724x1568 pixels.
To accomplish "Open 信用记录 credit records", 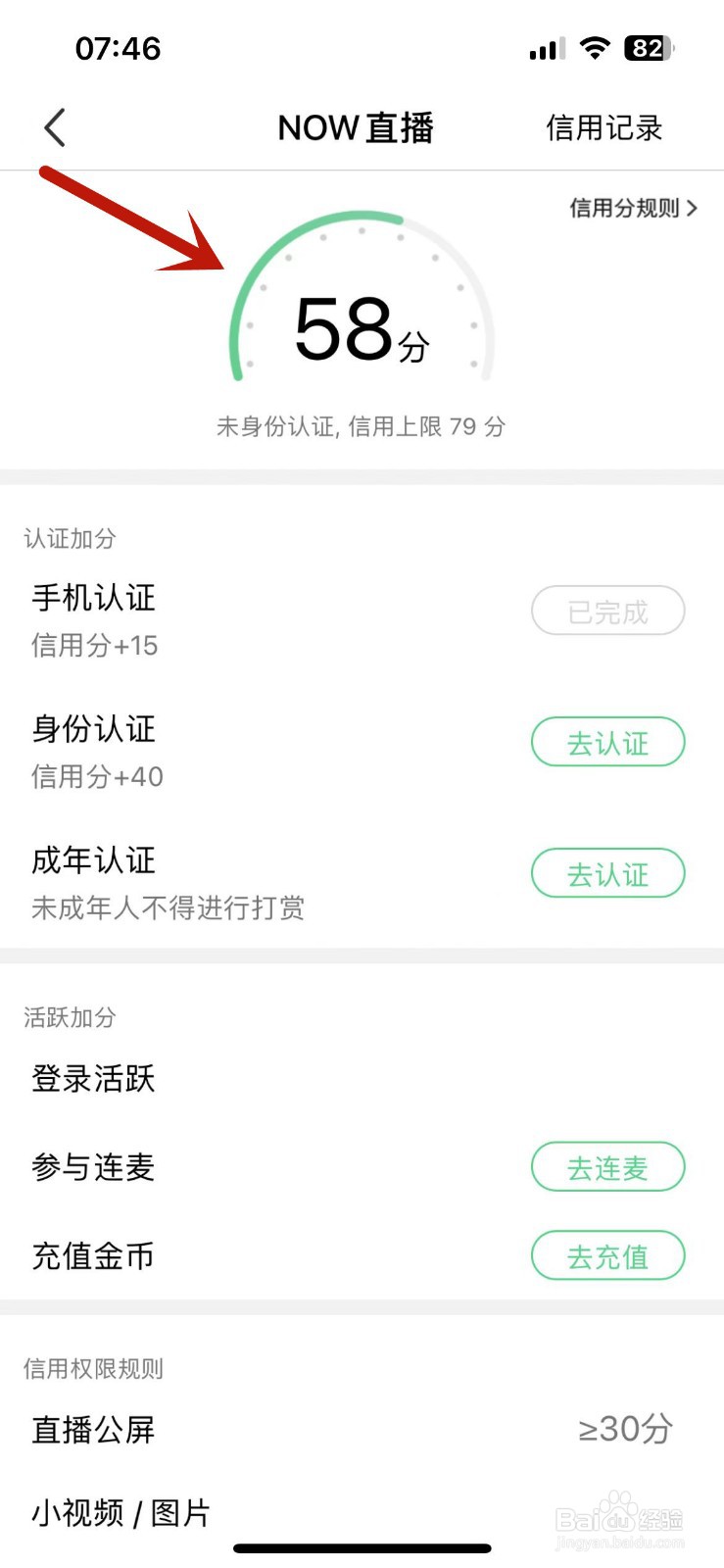I will [604, 127].
